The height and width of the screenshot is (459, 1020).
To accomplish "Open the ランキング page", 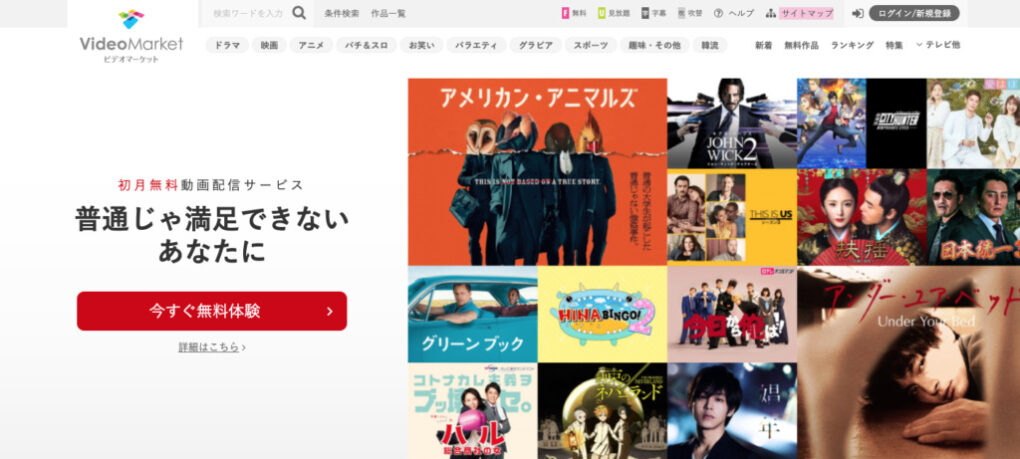I will coord(852,45).
